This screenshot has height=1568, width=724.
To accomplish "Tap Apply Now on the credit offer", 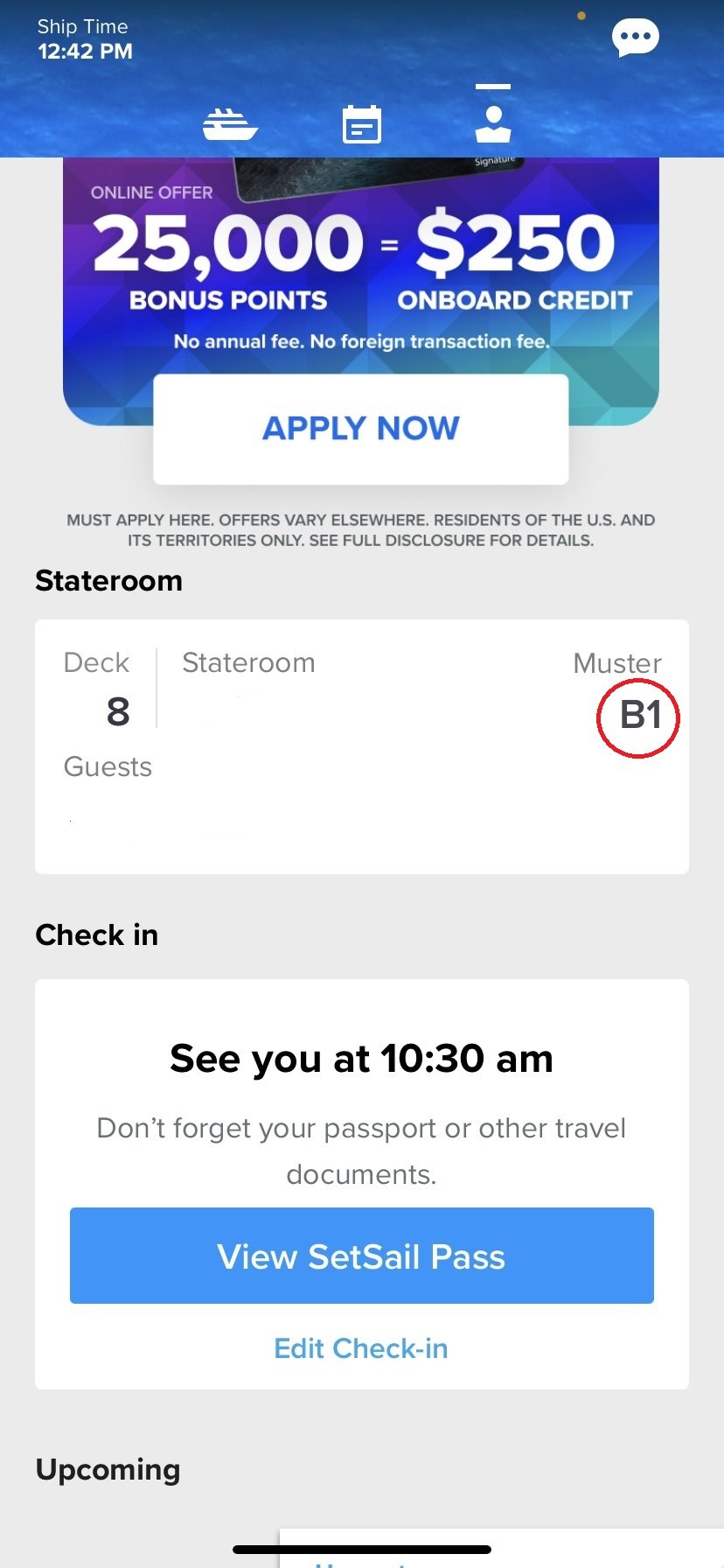I will click(361, 429).
